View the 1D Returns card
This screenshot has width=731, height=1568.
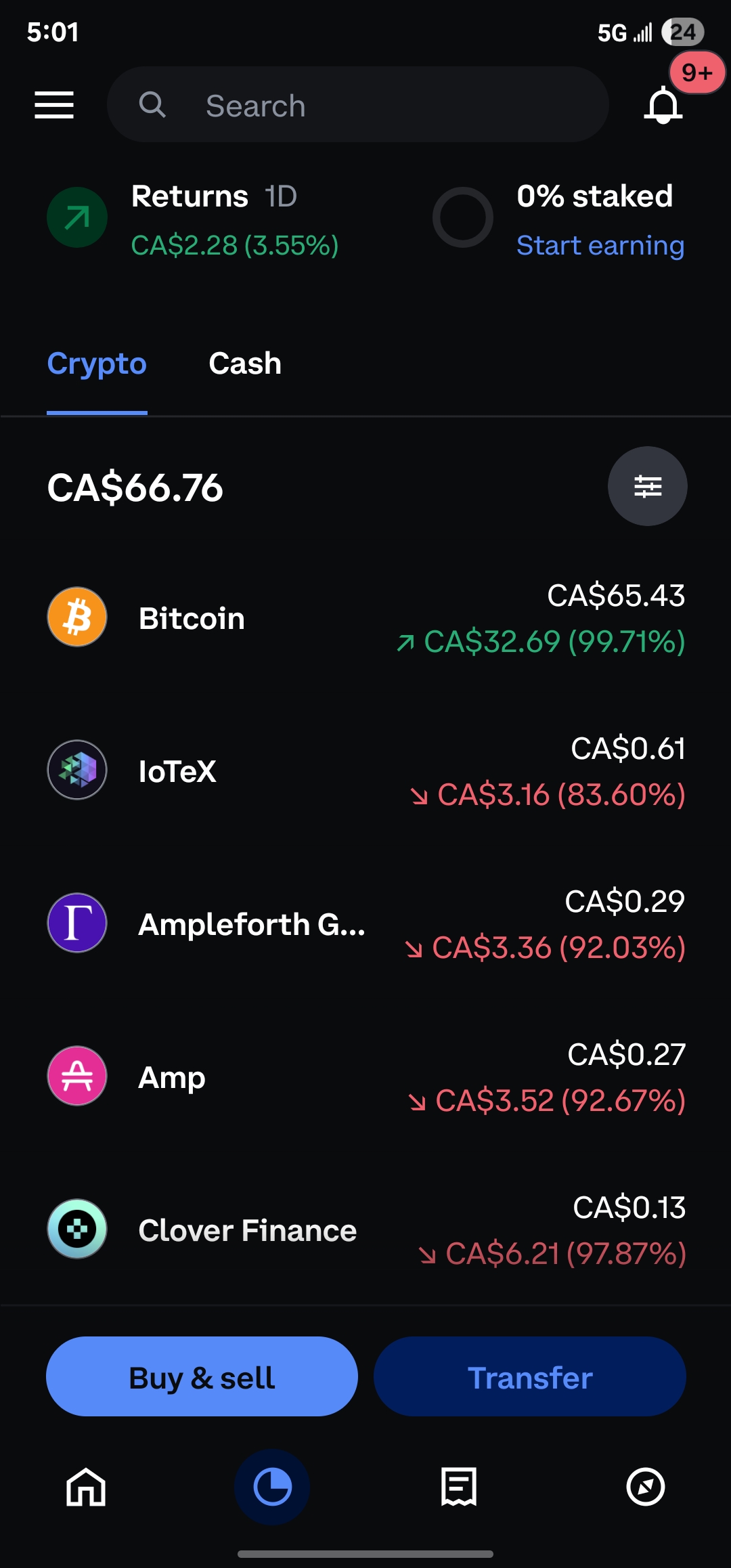click(193, 219)
